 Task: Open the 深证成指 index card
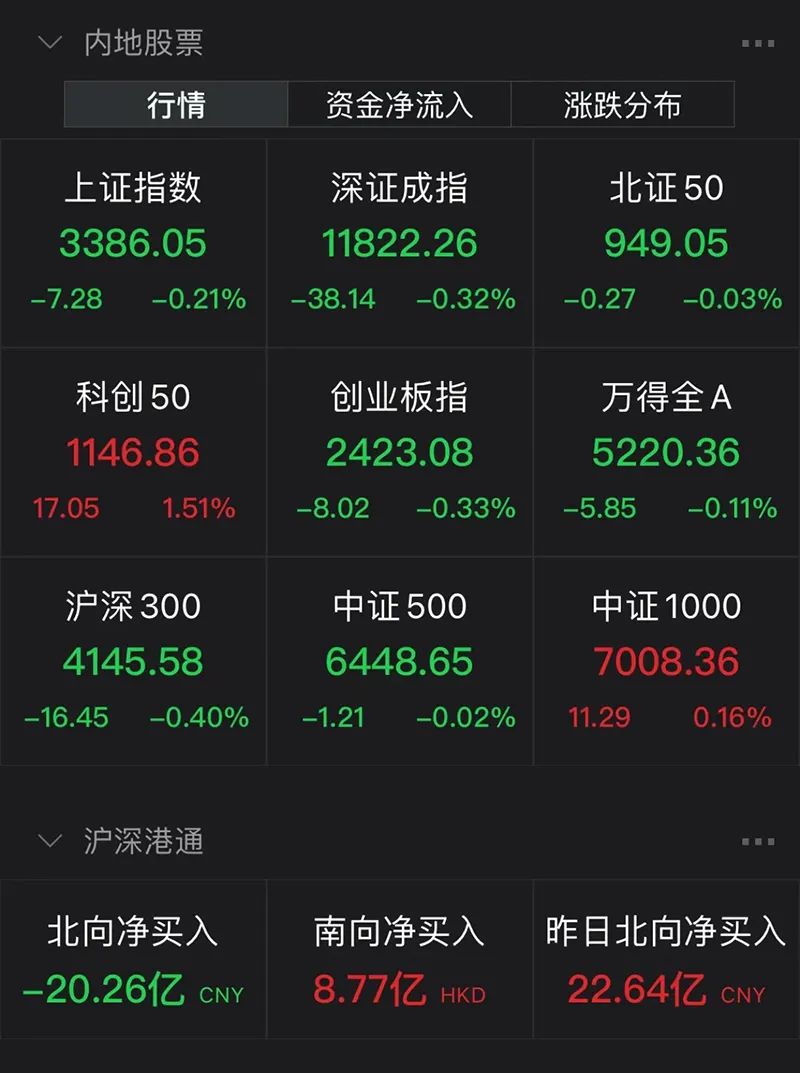(x=399, y=243)
